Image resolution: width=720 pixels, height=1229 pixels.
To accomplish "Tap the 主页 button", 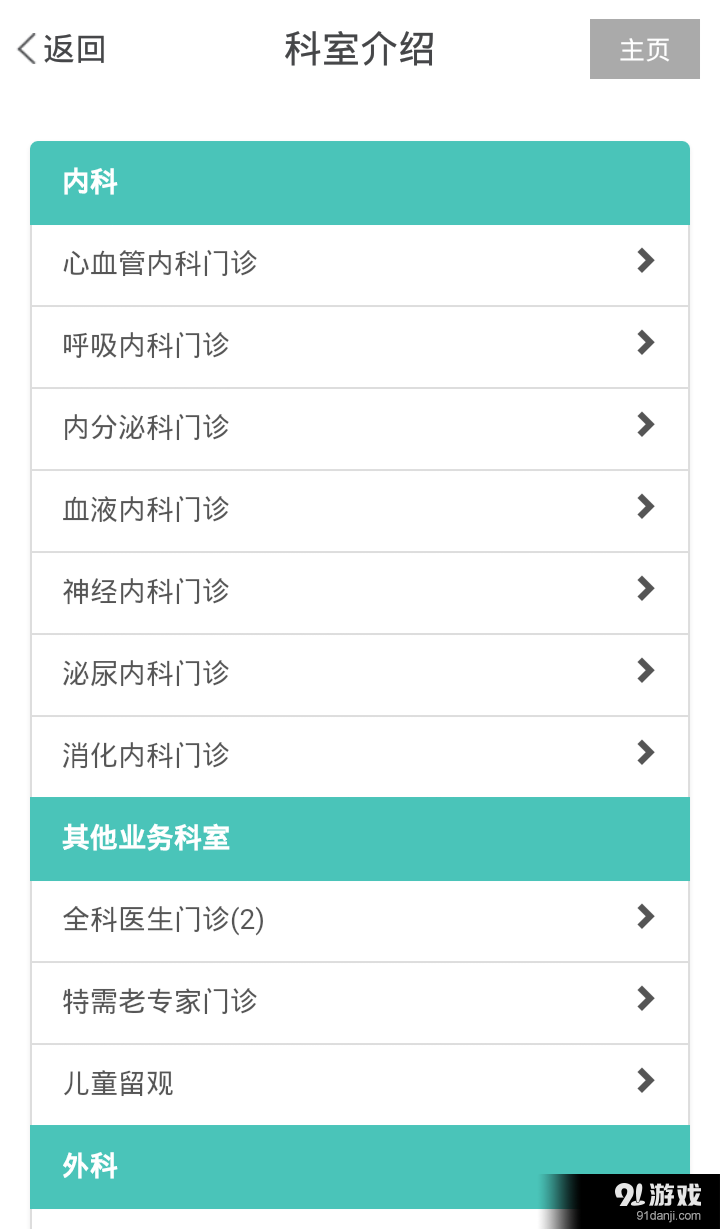I will [644, 48].
